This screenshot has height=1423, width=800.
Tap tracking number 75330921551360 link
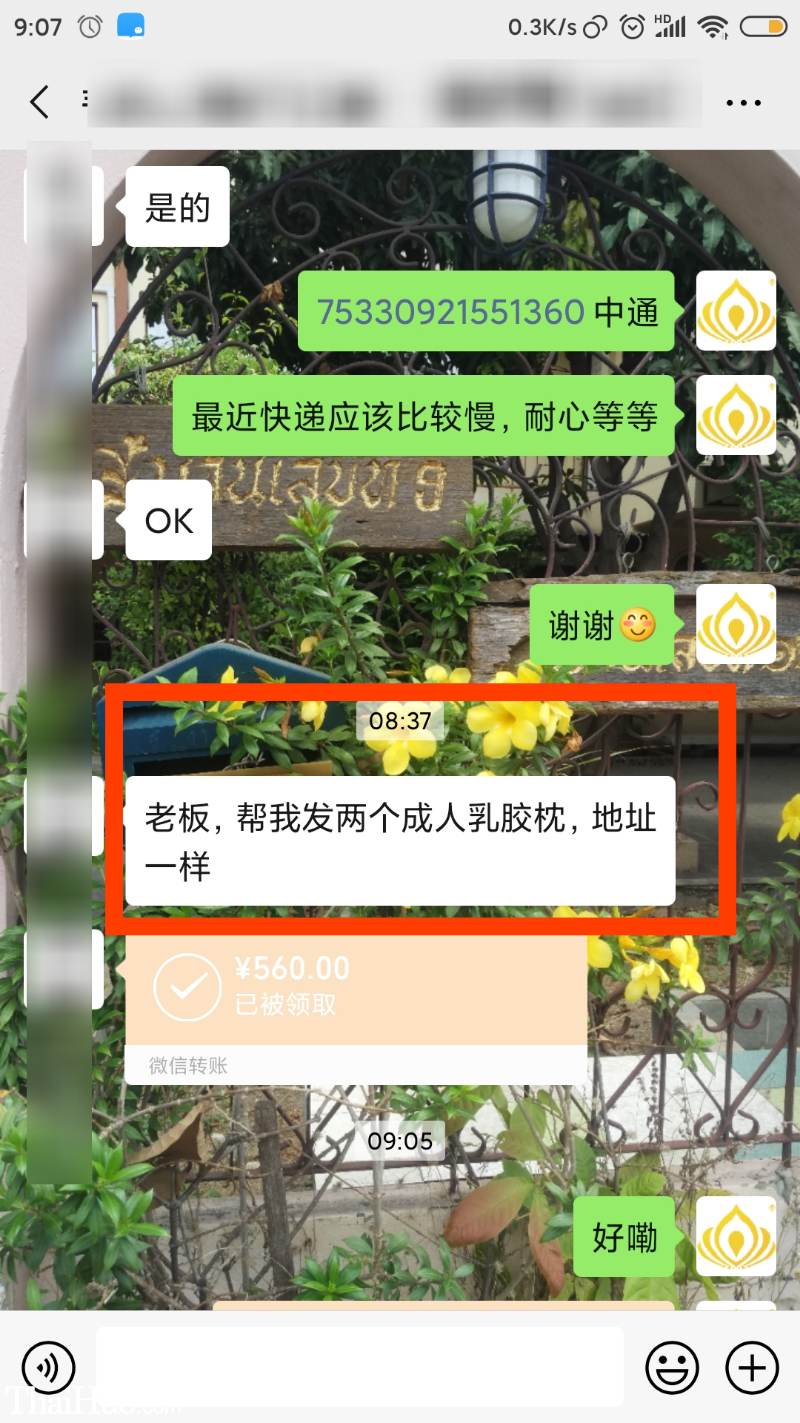pos(450,312)
